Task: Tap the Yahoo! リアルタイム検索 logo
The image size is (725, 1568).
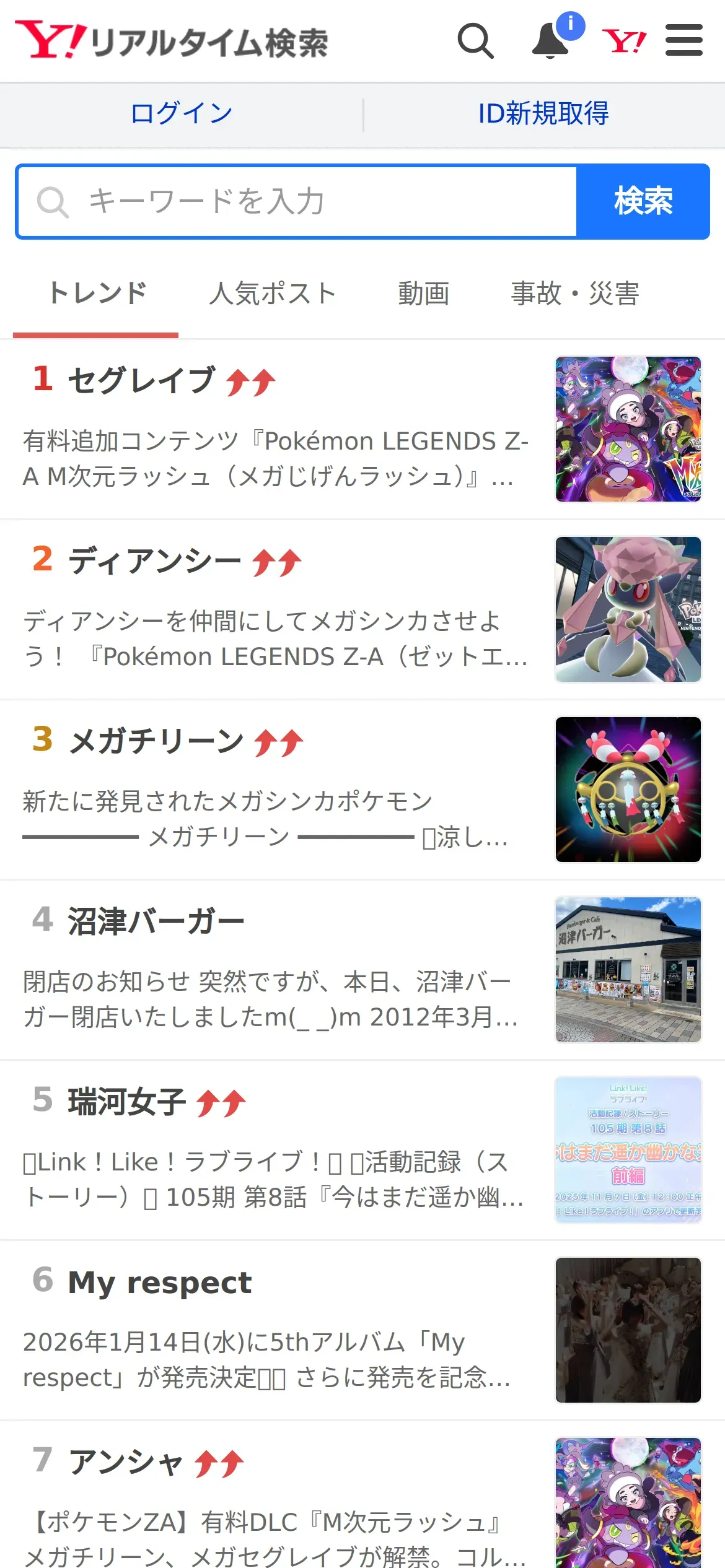Action: [x=172, y=41]
